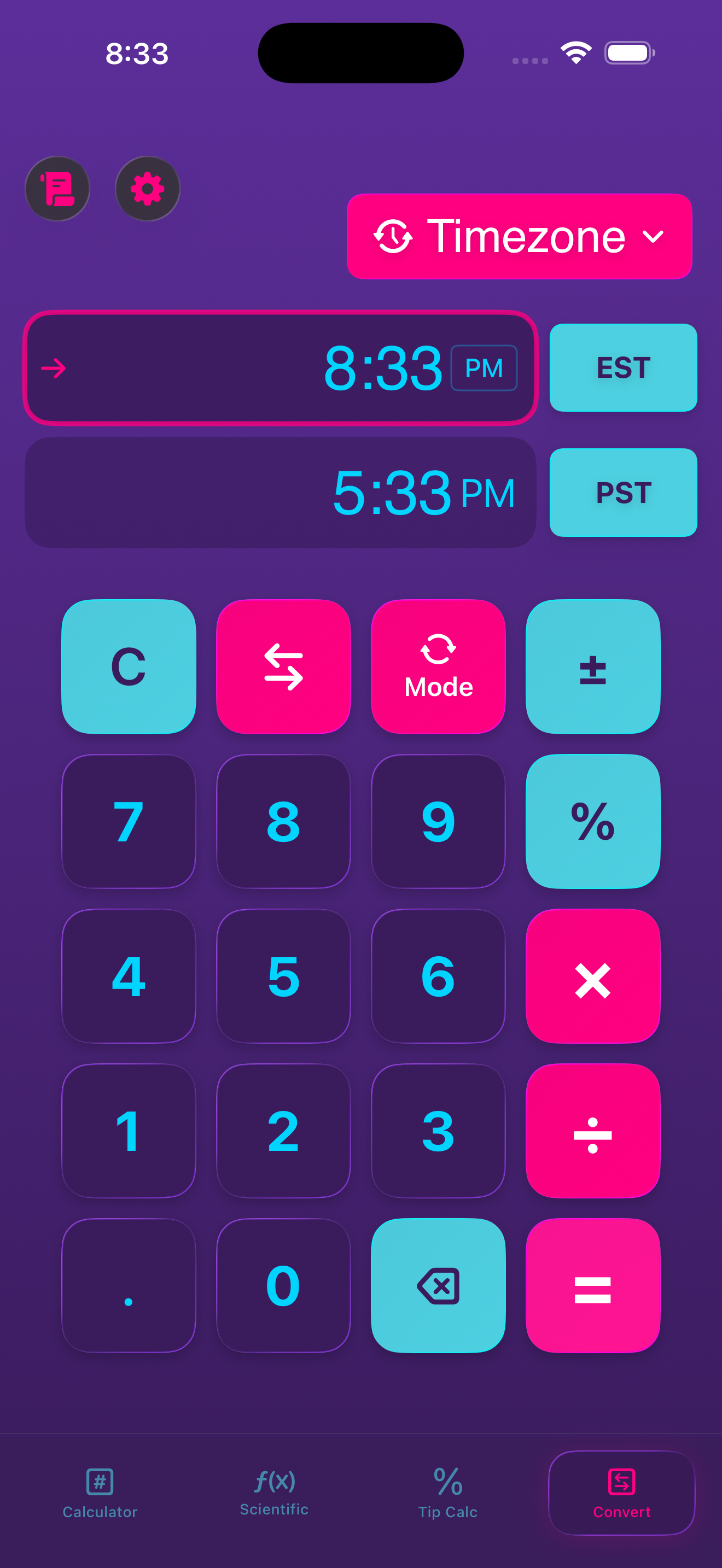Expand the Timezone conversion dropdown
Image resolution: width=722 pixels, height=1568 pixels.
519,236
